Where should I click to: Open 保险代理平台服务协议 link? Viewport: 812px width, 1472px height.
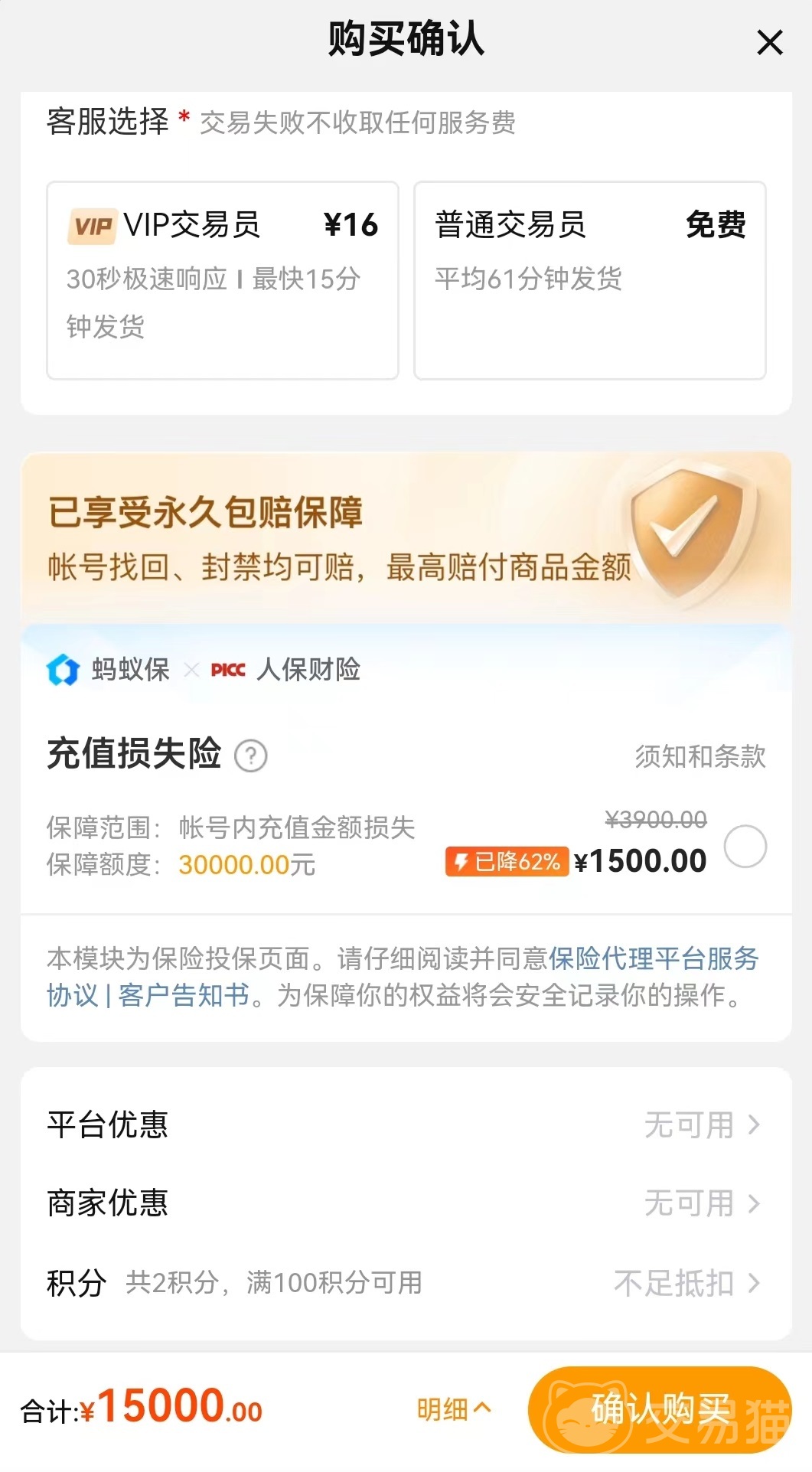point(653,958)
